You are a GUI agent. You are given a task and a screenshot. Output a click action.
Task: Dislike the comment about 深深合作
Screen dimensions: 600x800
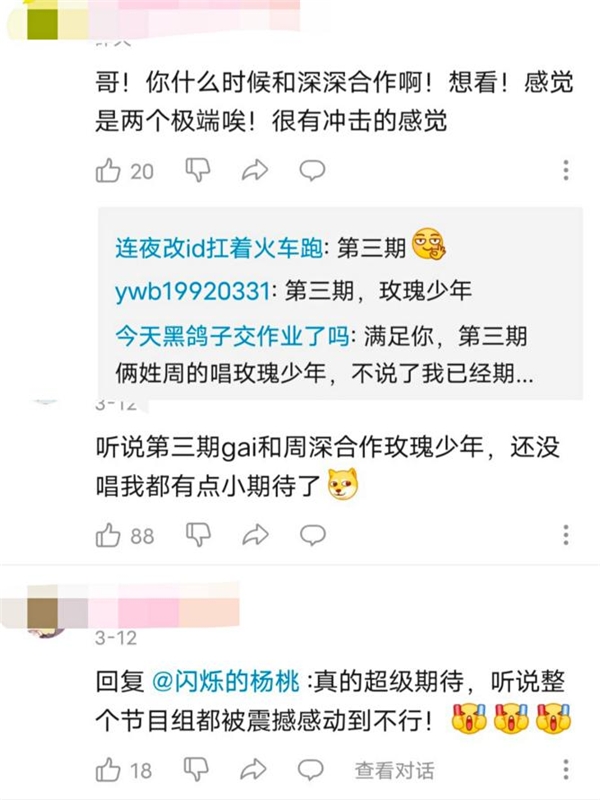pos(198,170)
